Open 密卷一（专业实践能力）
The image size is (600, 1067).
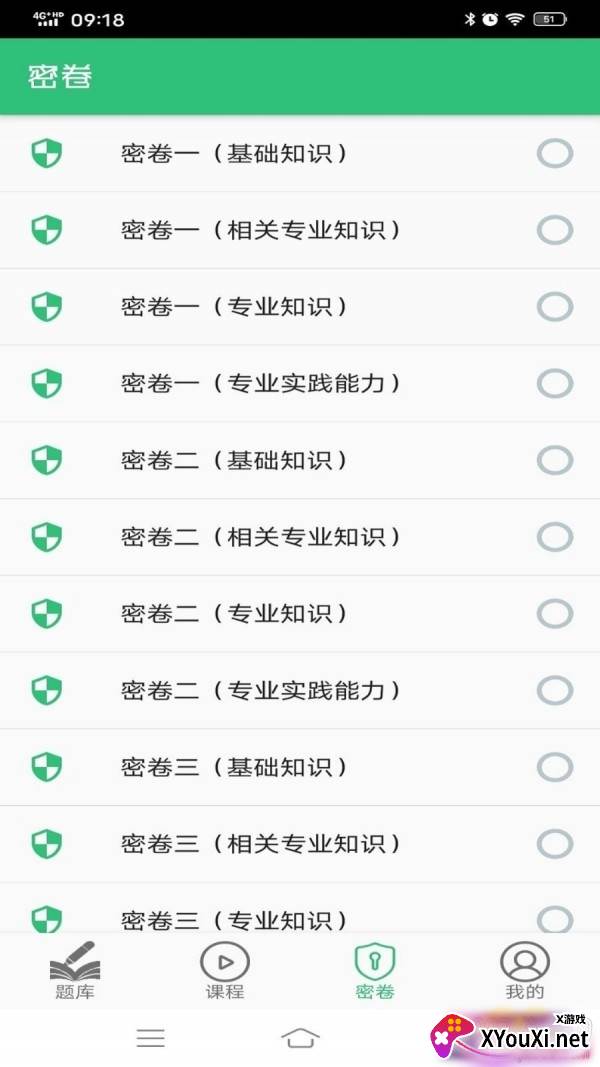261,383
